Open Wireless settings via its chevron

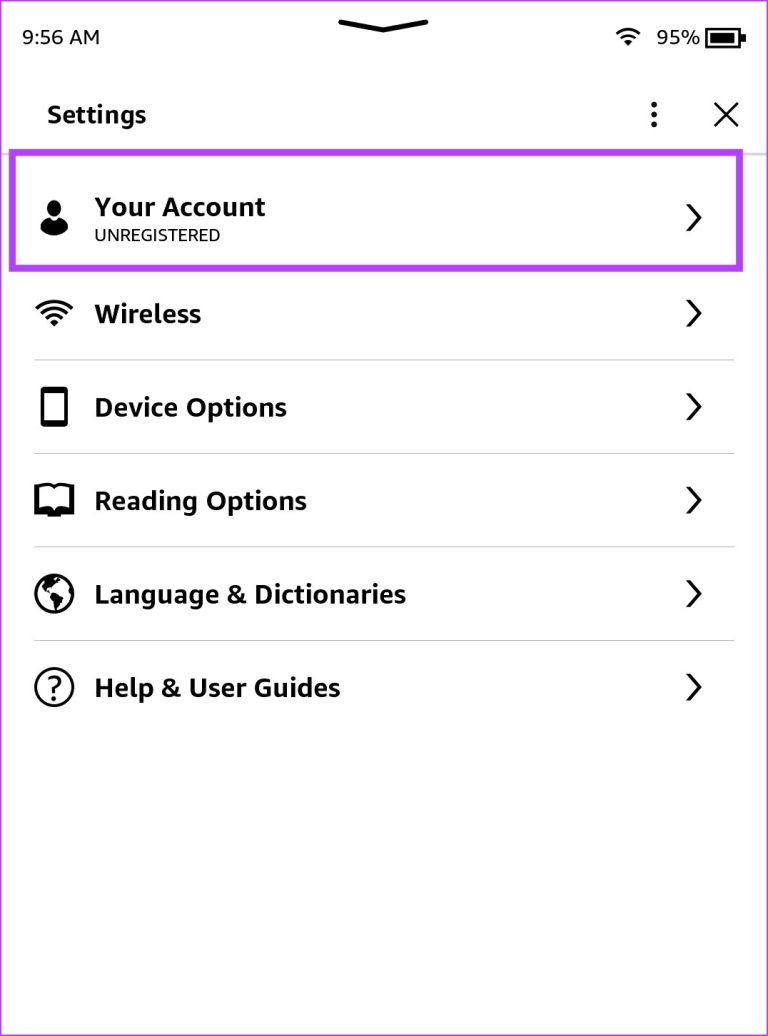click(x=694, y=313)
